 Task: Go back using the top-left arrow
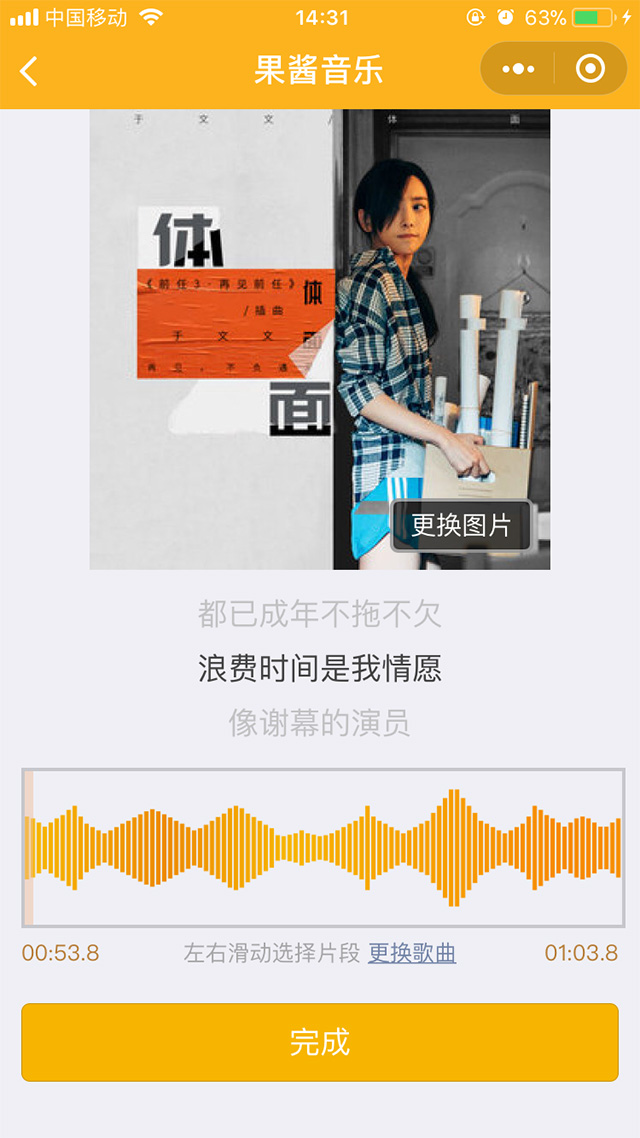click(x=29, y=70)
